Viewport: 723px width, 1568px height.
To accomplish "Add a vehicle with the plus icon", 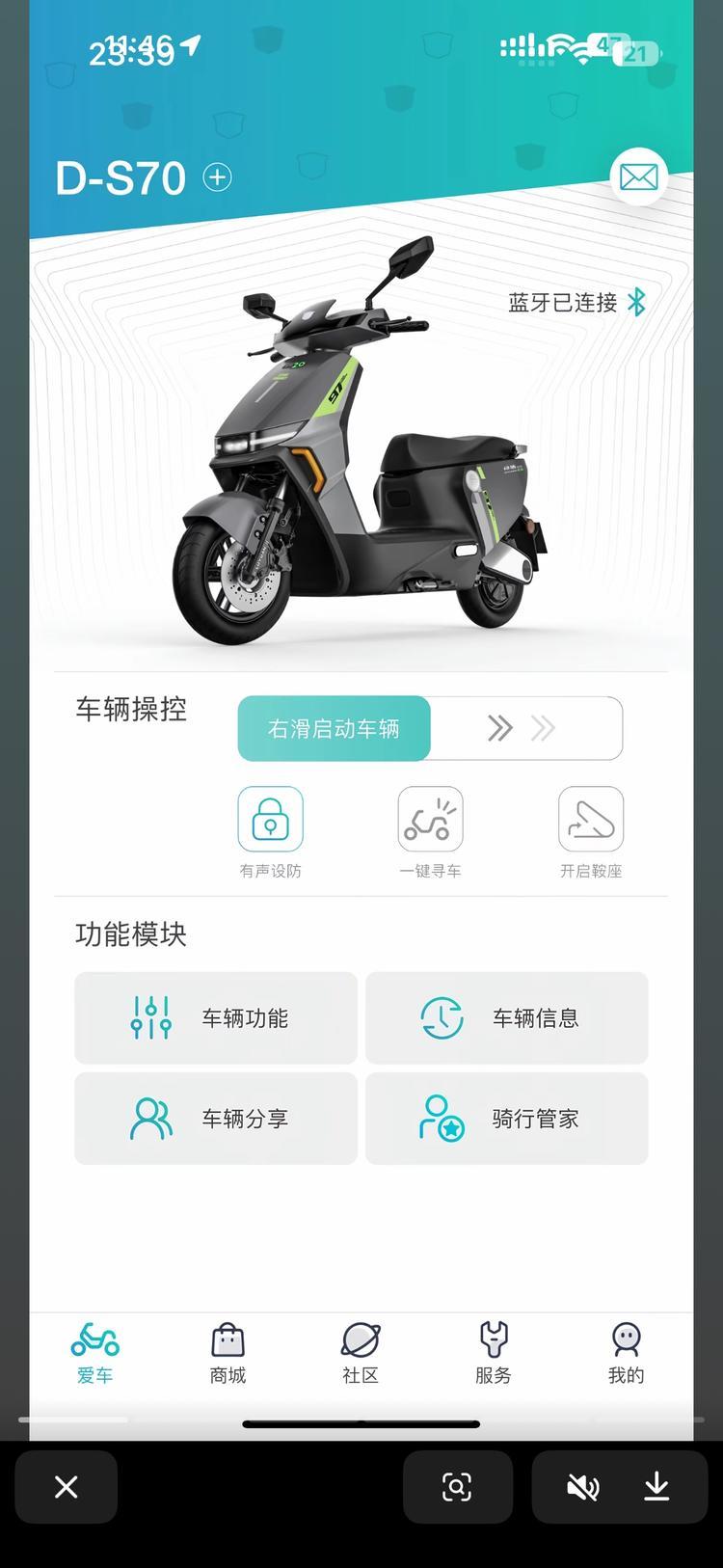I will pos(217,177).
